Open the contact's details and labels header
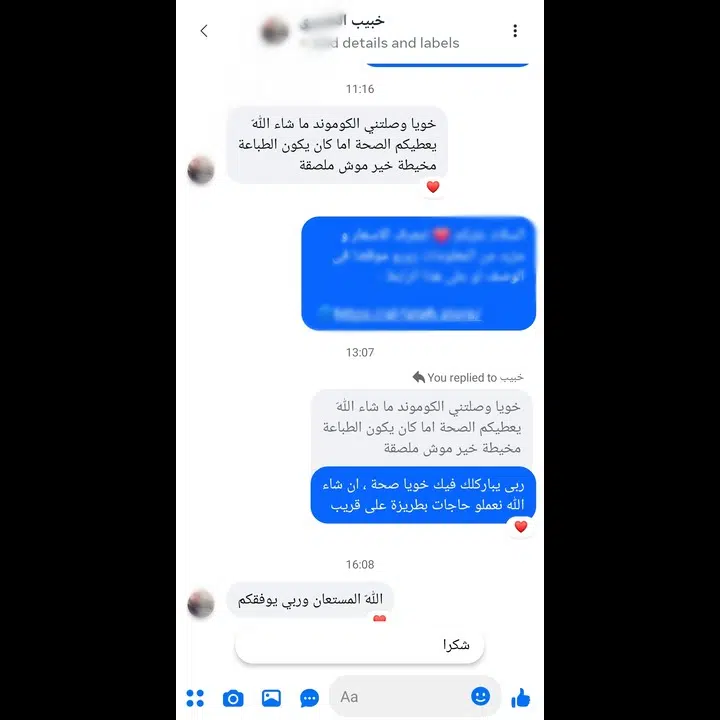 pos(378,32)
